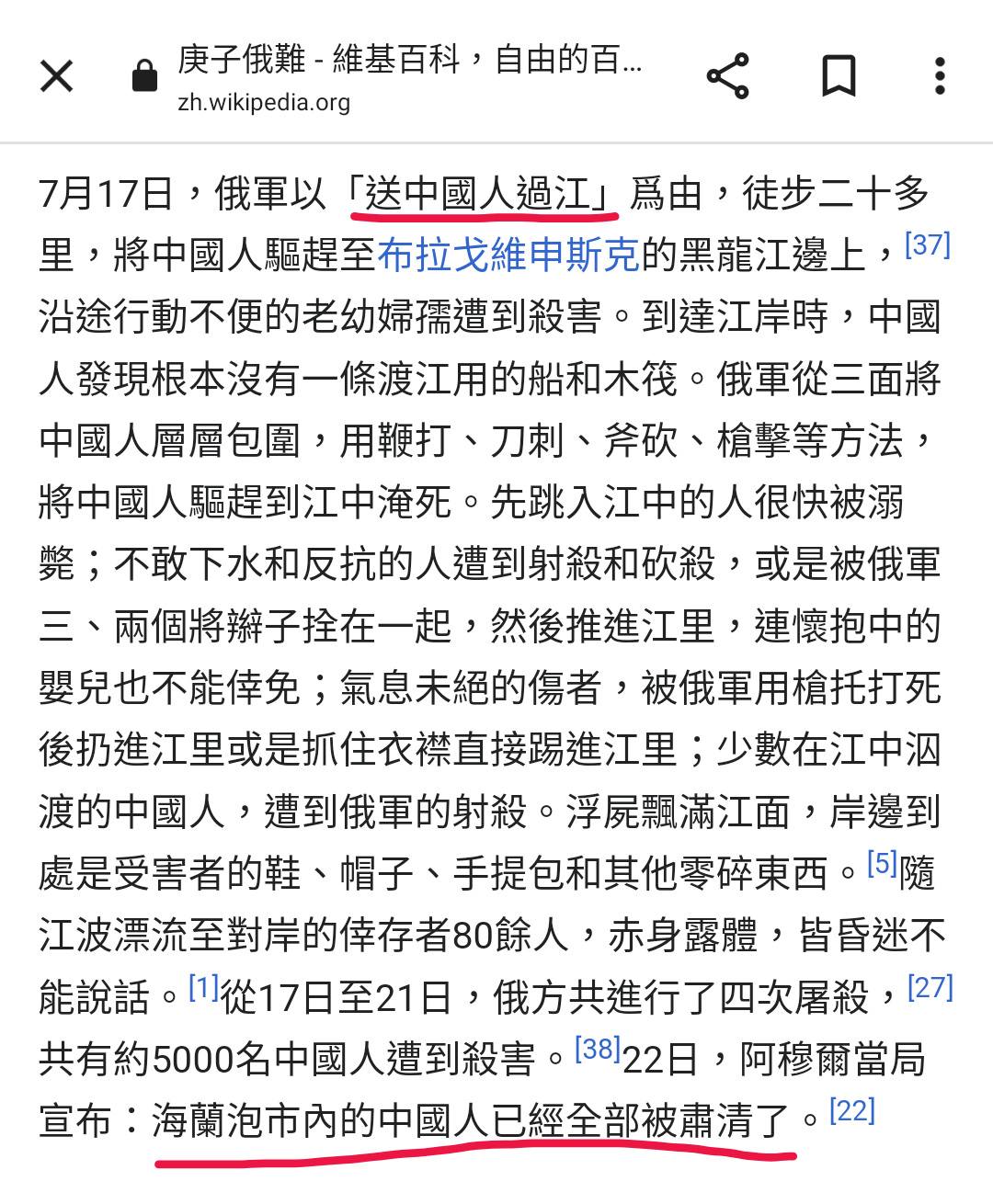Open footnote reference [5]
The image size is (993, 1204).
click(x=882, y=864)
